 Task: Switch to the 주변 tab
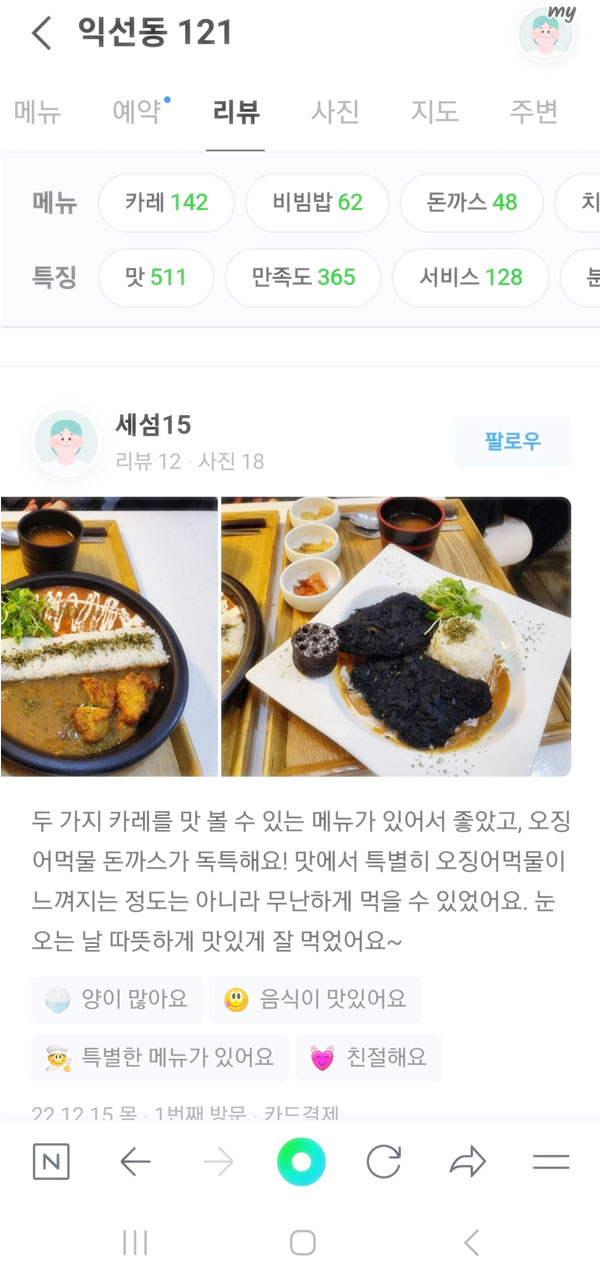click(533, 111)
